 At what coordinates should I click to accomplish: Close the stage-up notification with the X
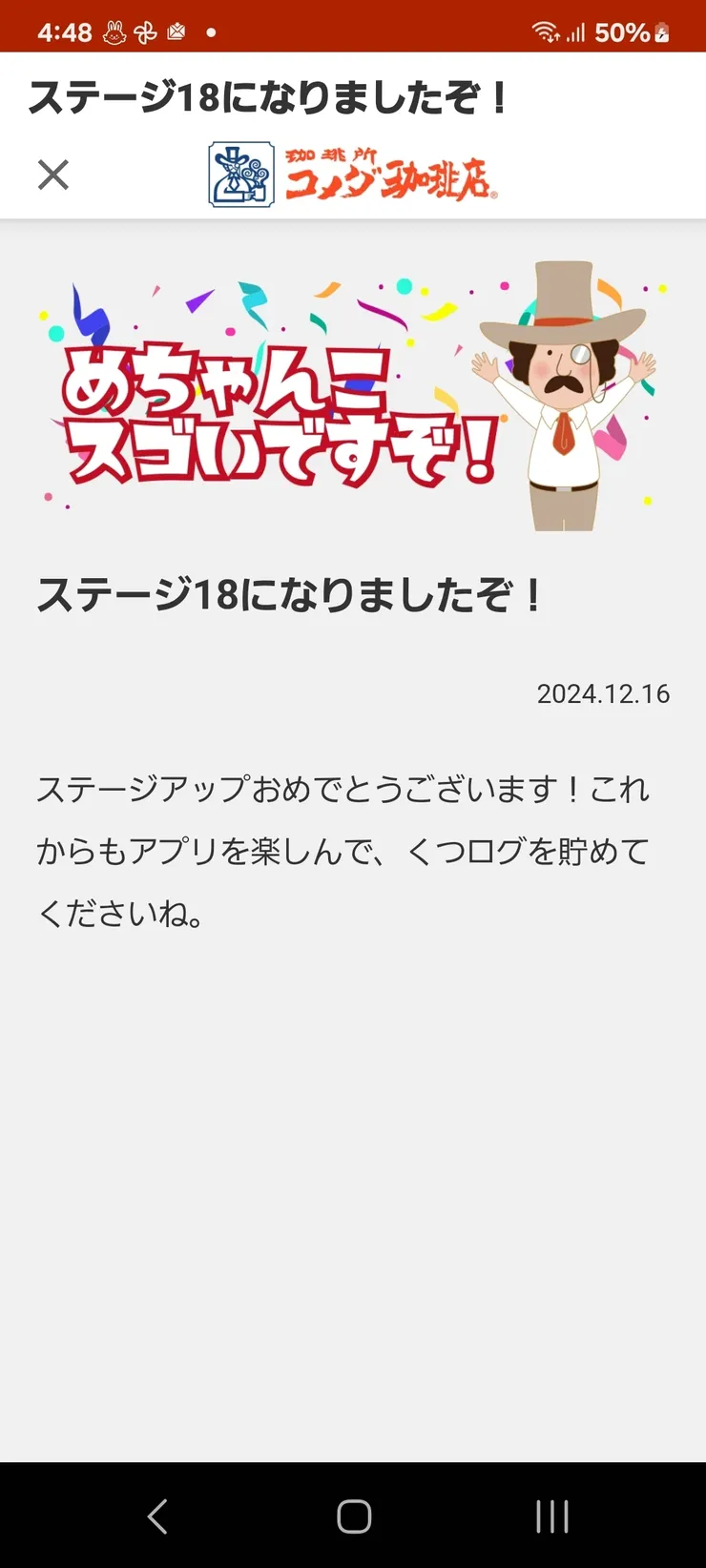click(53, 175)
